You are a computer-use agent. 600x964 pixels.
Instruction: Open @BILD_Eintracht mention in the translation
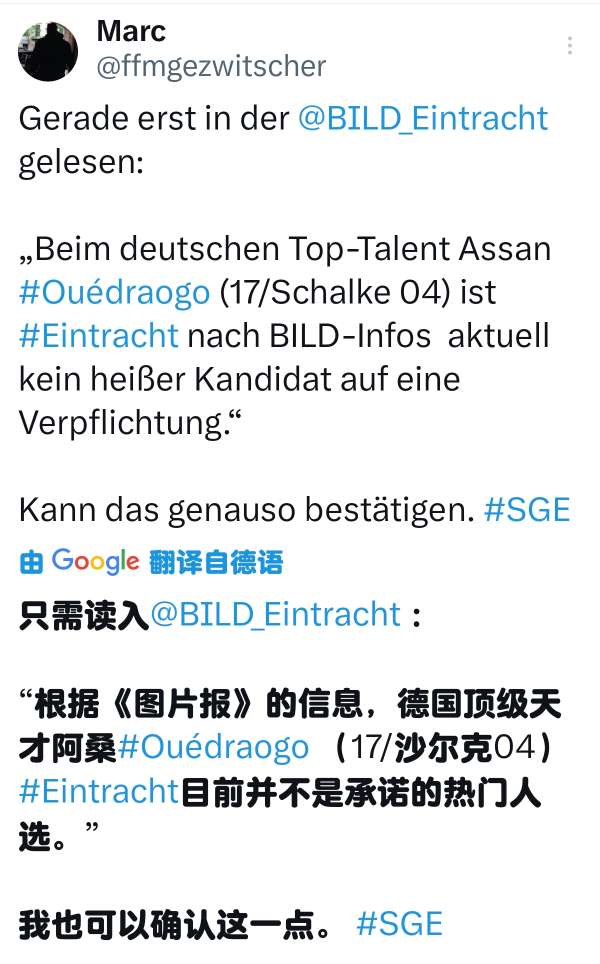coord(276,613)
